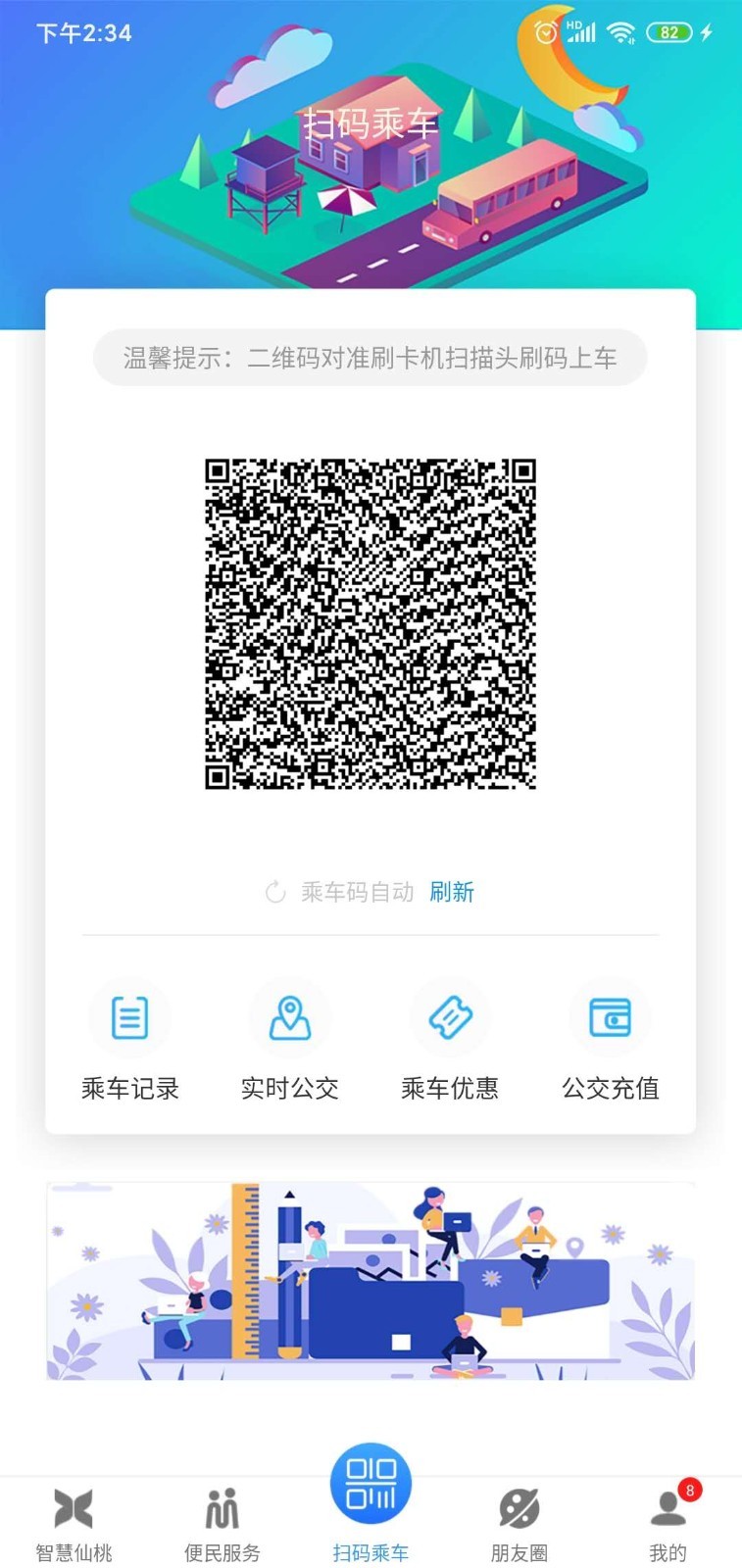View 乘车优惠 ride discounts
Image resolution: width=742 pixels, height=1568 pixels.
[x=450, y=1043]
